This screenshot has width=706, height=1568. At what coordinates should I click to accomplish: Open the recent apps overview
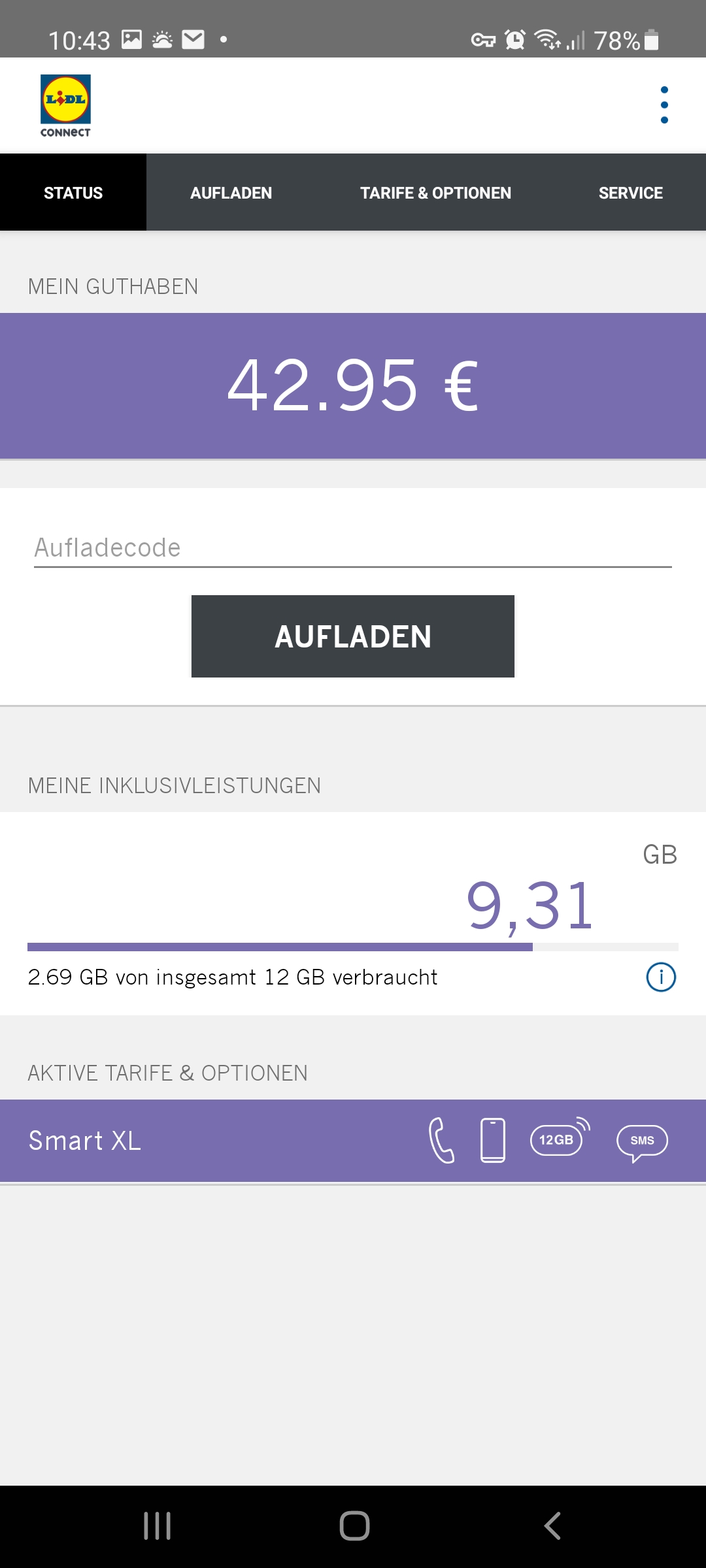pos(158,1526)
